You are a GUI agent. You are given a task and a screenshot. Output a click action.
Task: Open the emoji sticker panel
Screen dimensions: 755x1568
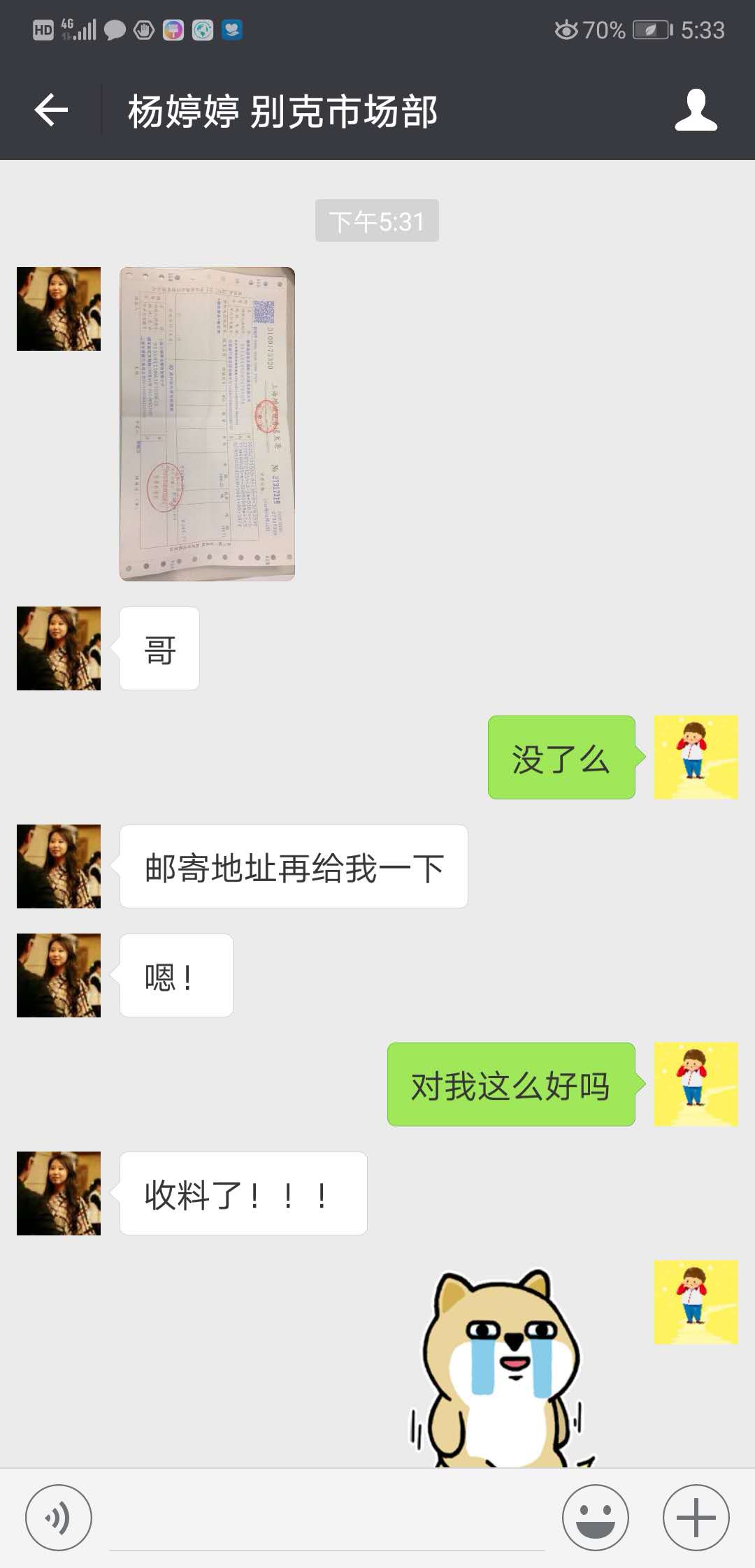(x=595, y=1518)
